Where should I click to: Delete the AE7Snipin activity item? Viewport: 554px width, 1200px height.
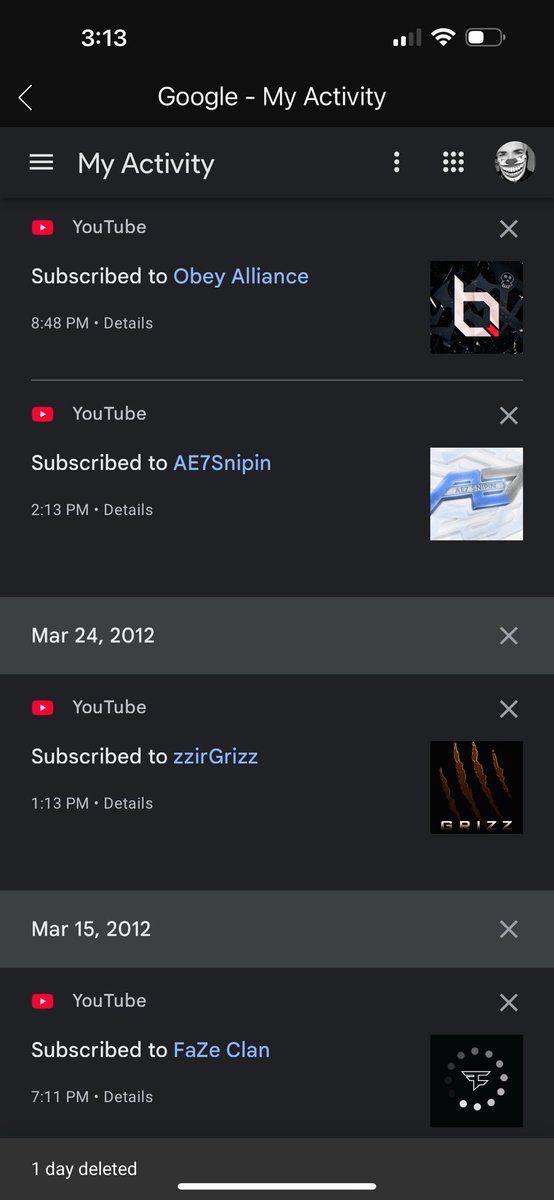point(508,415)
